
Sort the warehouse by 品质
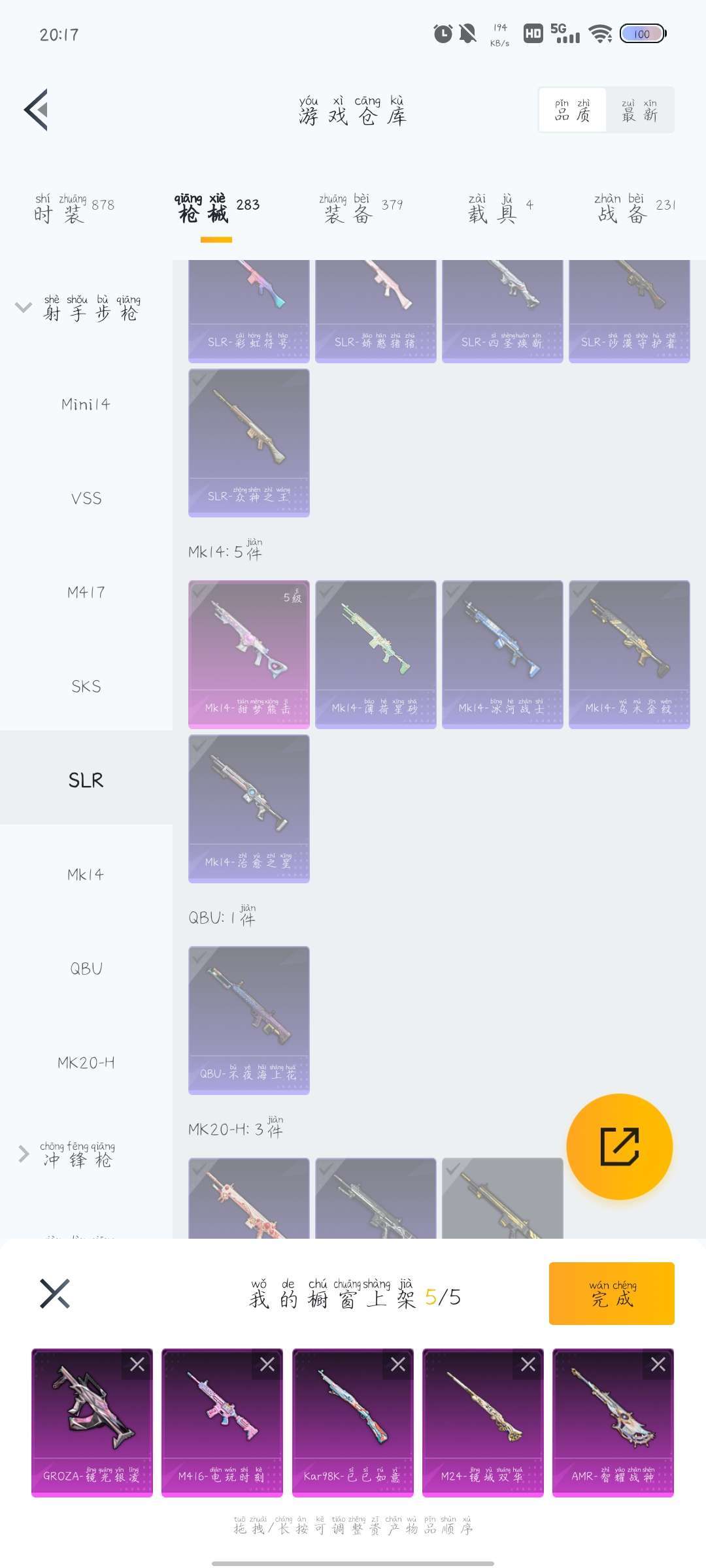tap(573, 110)
